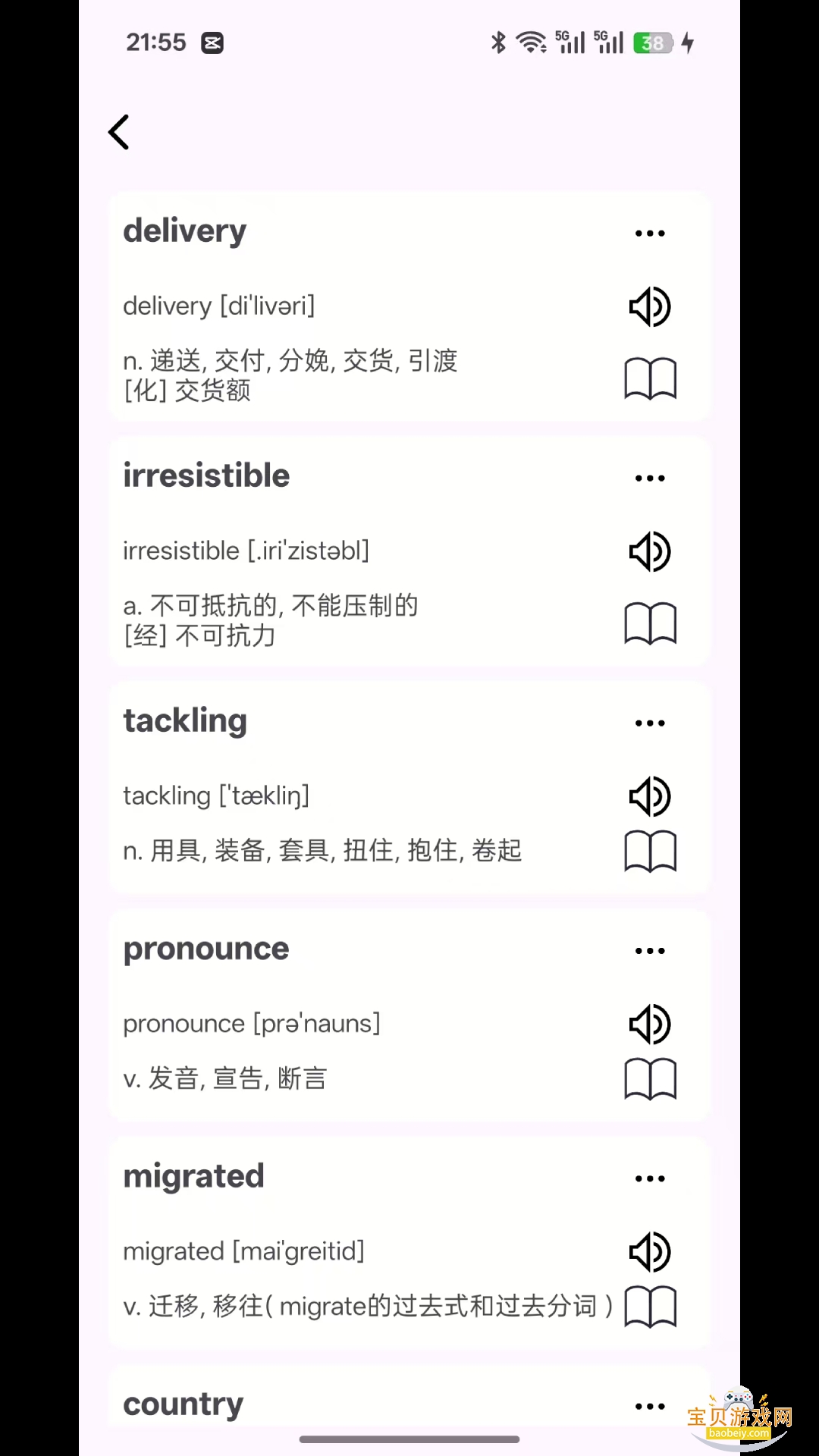Open the three-dot menu for country

pyautogui.click(x=650, y=1407)
